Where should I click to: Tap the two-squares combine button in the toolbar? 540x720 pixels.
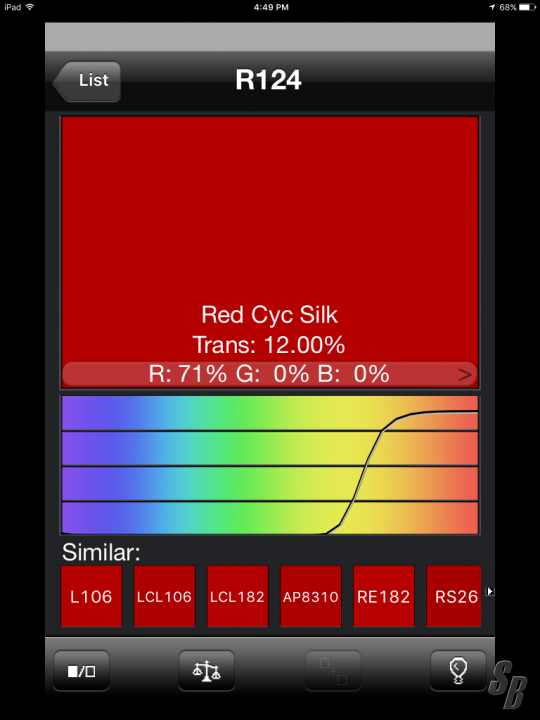(x=333, y=671)
